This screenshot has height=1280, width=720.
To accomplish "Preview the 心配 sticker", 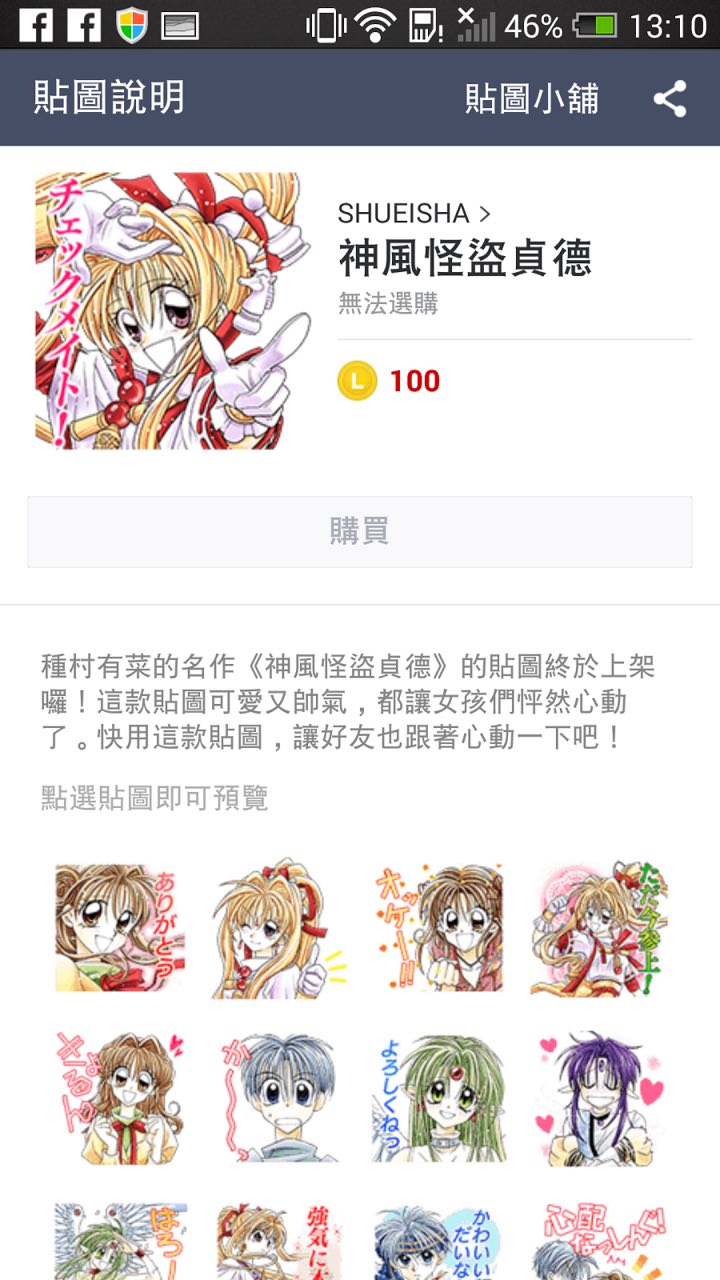I will [598, 1242].
